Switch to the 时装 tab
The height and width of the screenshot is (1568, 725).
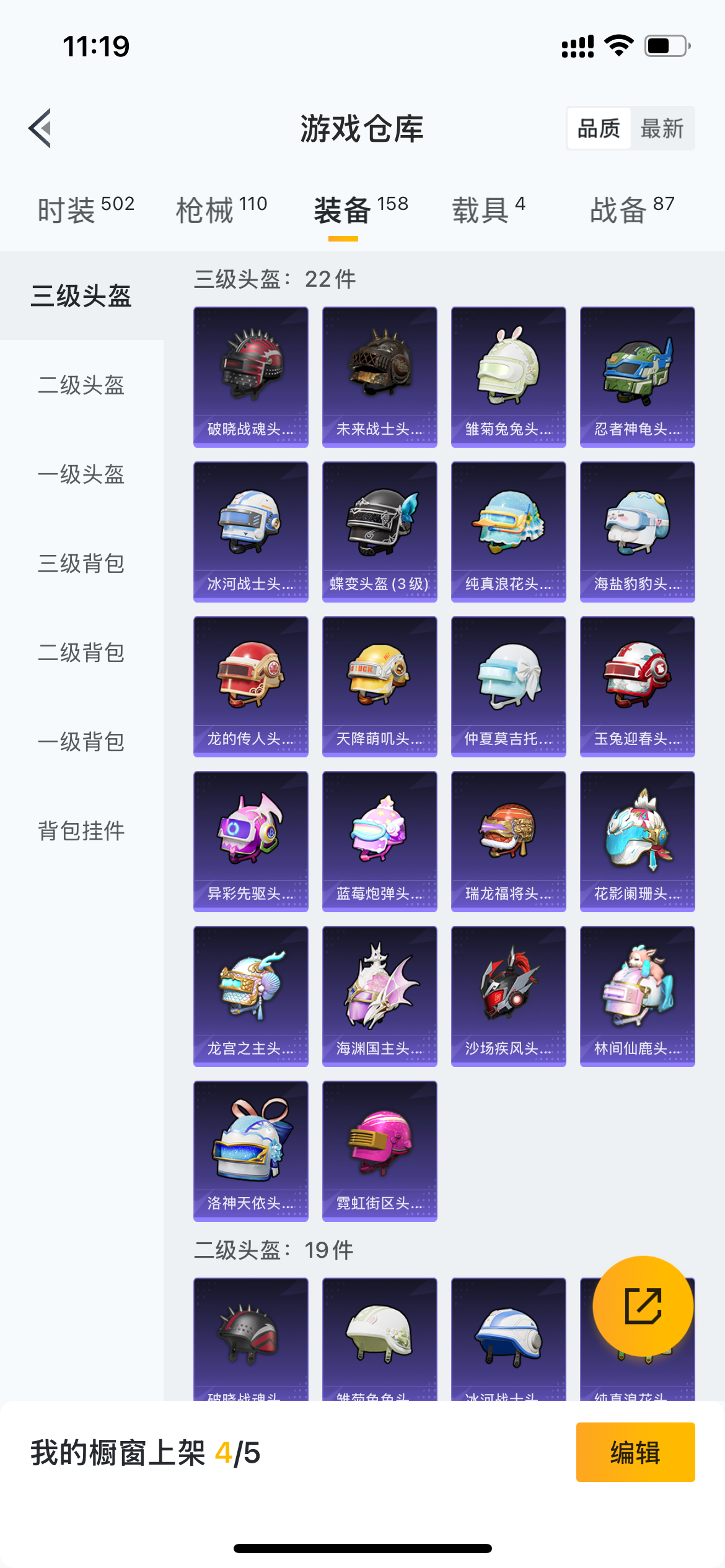pyautogui.click(x=86, y=209)
